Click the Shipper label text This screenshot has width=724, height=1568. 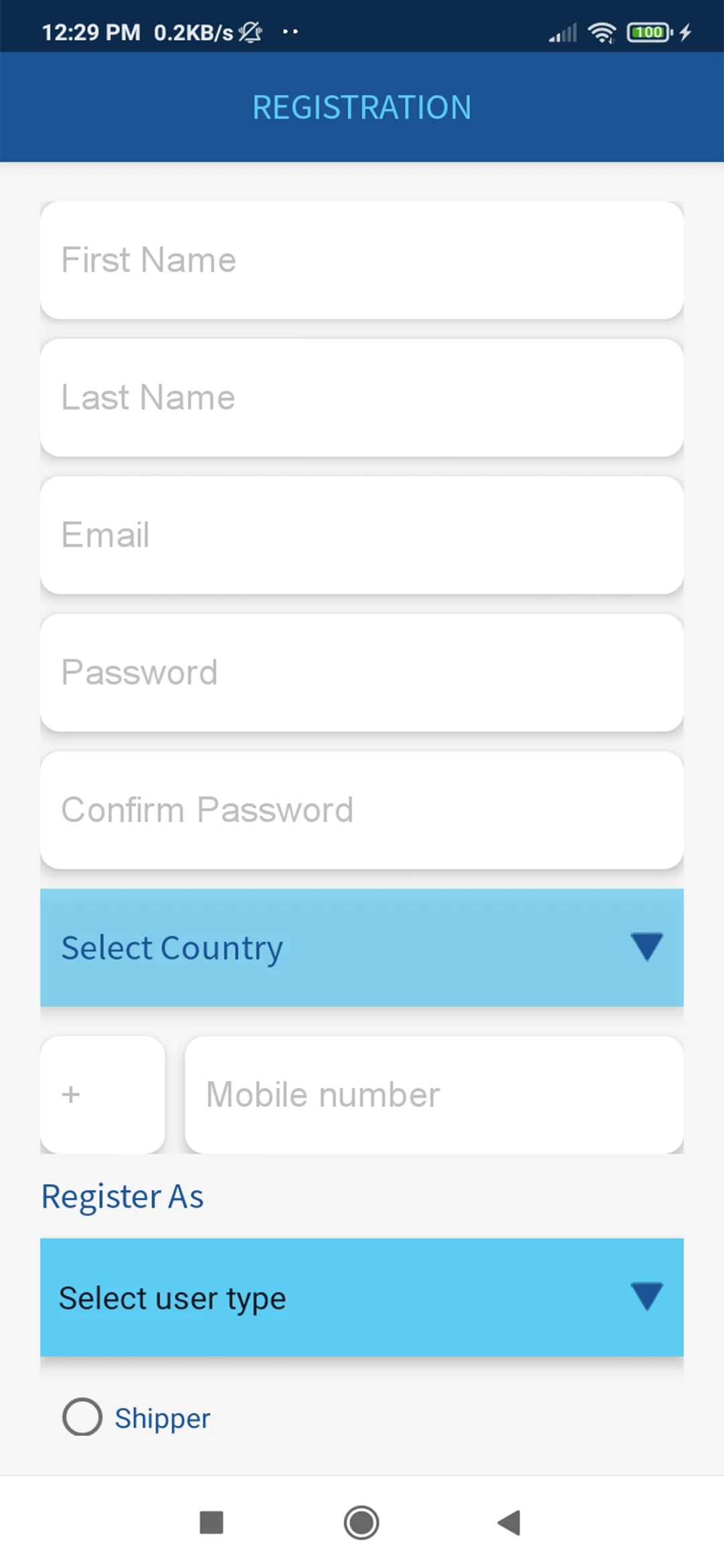tap(163, 1417)
